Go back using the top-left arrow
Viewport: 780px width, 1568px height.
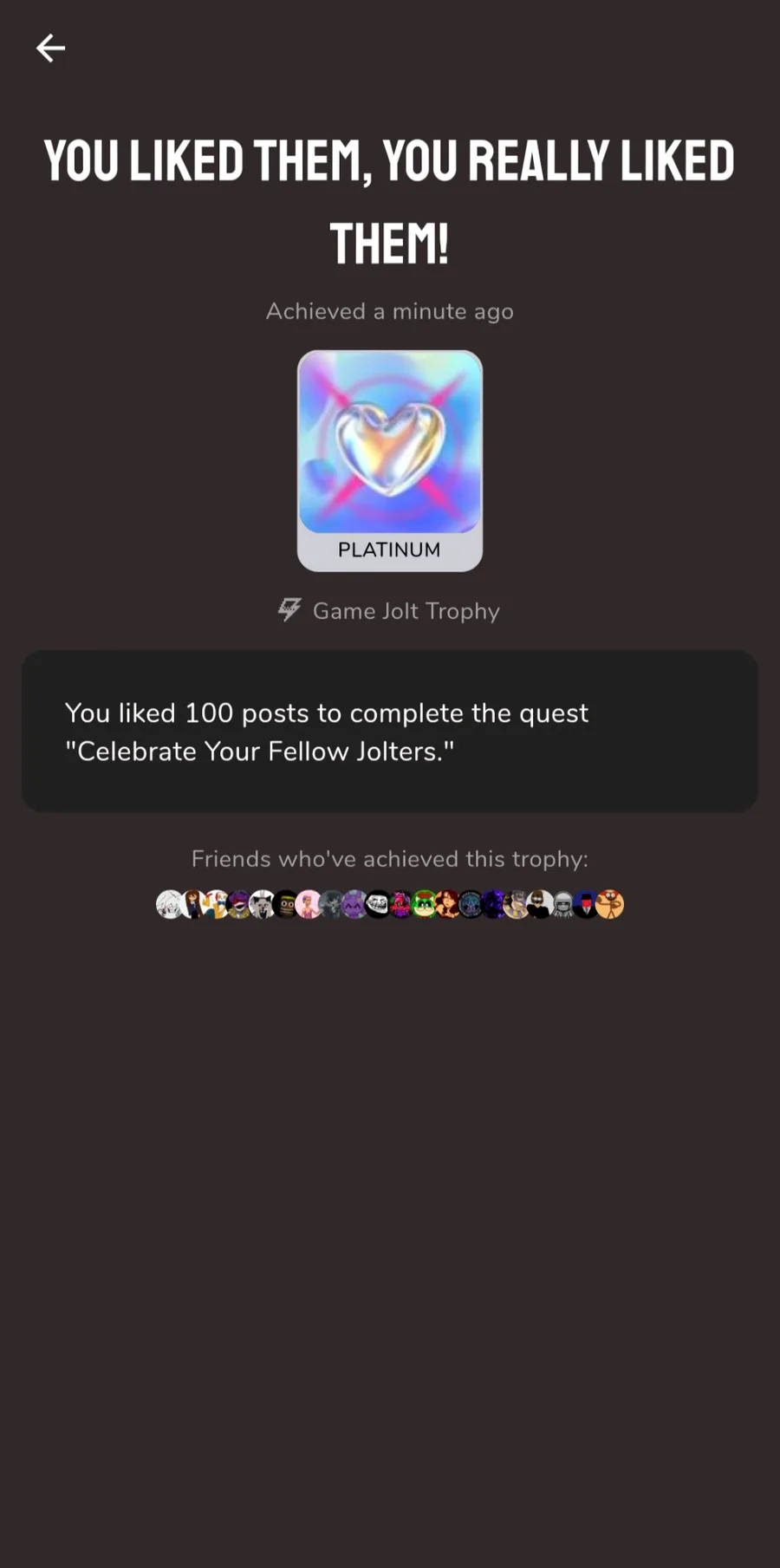tap(50, 48)
